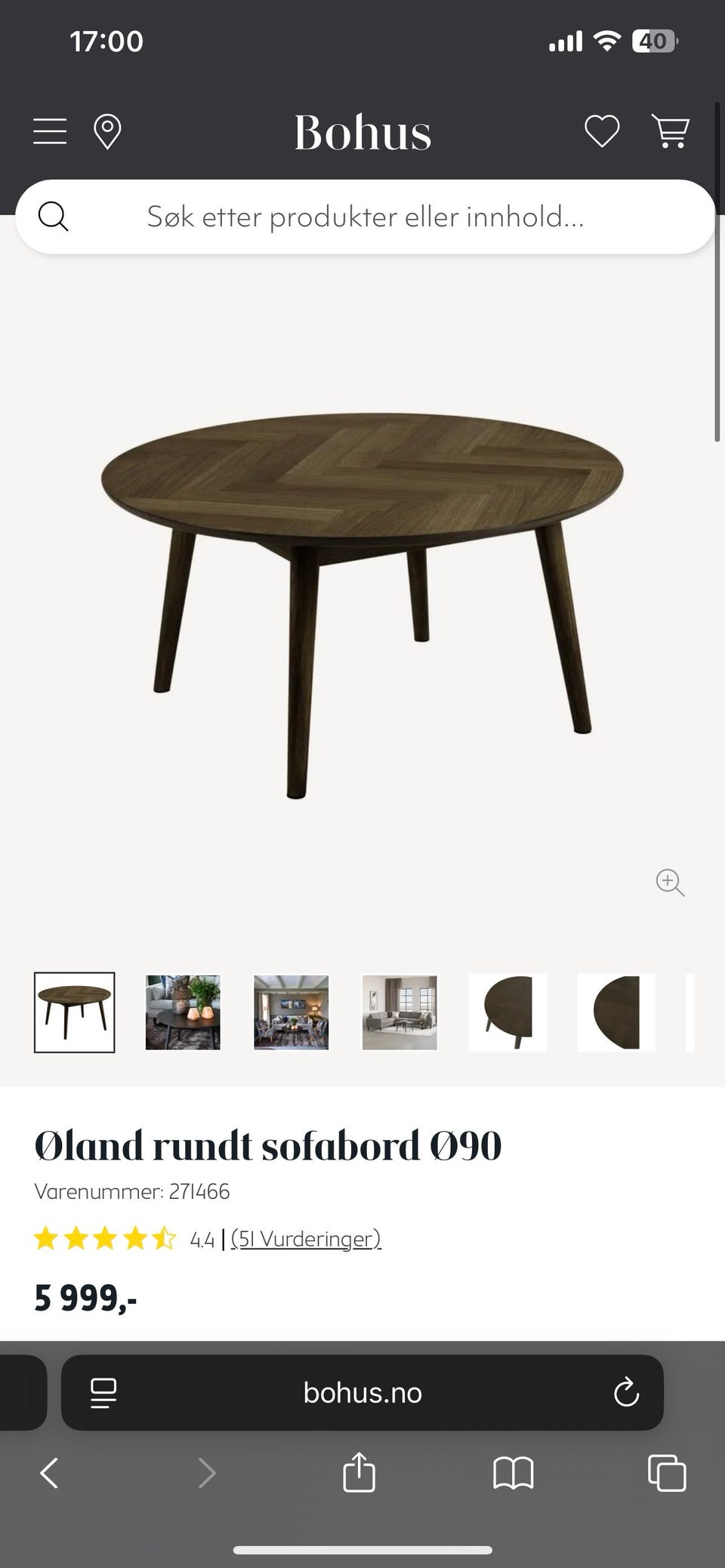Open the hamburger menu

coord(50,132)
